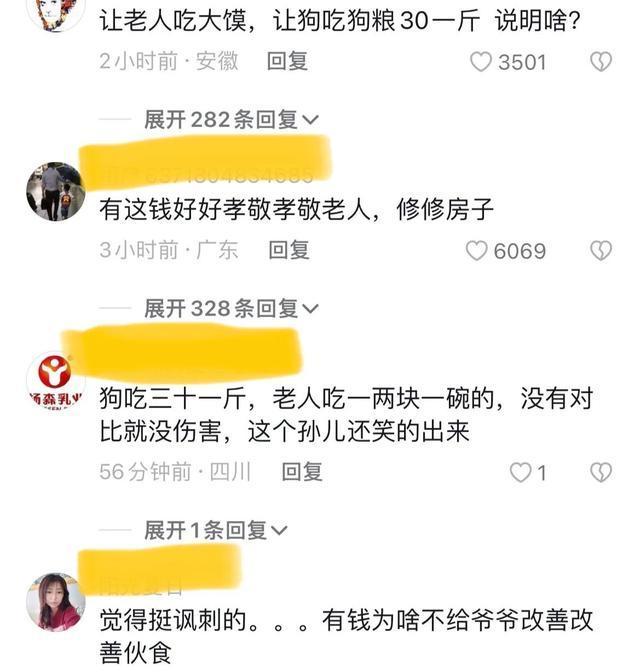Like the comment with 6069 likes
The height and width of the screenshot is (672, 640).
pos(478,250)
